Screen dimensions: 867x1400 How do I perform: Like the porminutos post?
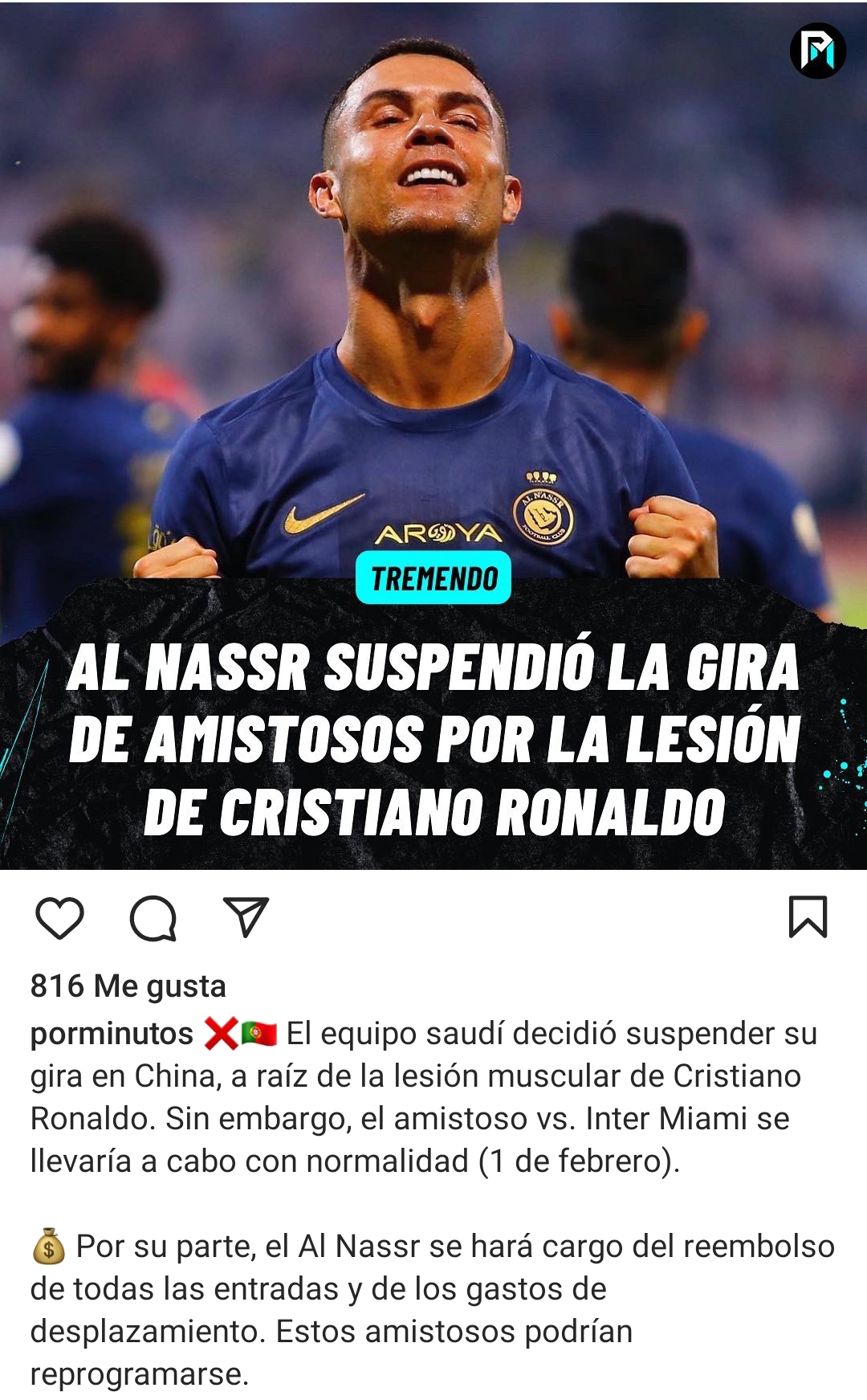[x=60, y=918]
